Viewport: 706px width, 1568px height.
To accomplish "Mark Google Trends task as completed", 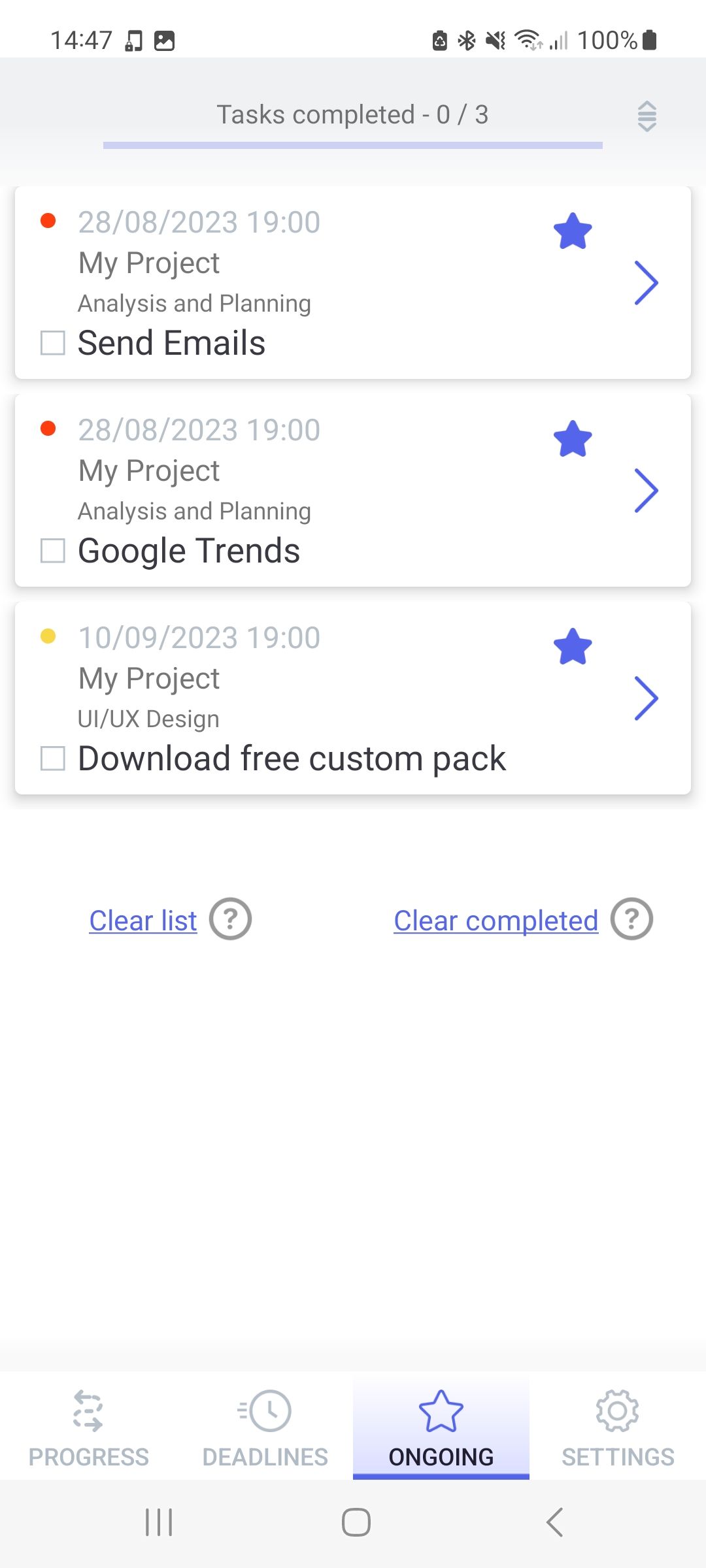I will pyautogui.click(x=53, y=551).
